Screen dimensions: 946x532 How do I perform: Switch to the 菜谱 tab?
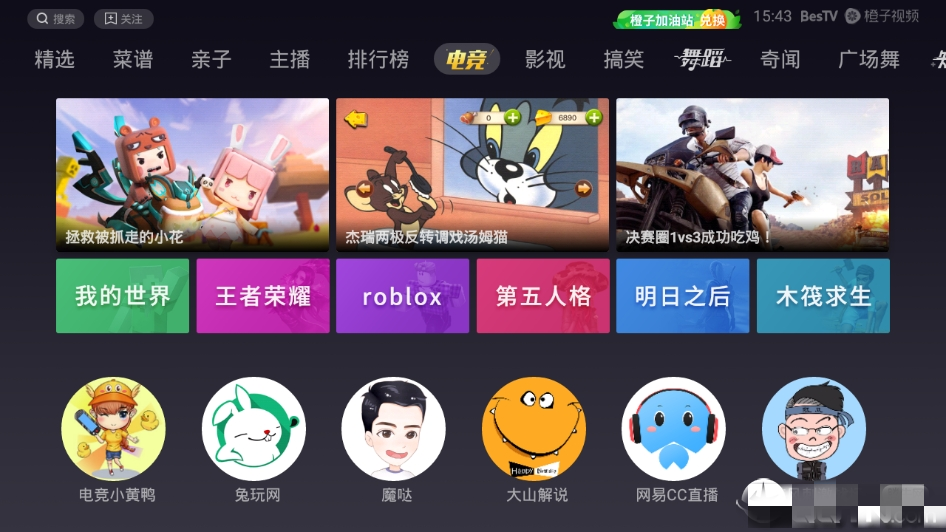pyautogui.click(x=132, y=60)
